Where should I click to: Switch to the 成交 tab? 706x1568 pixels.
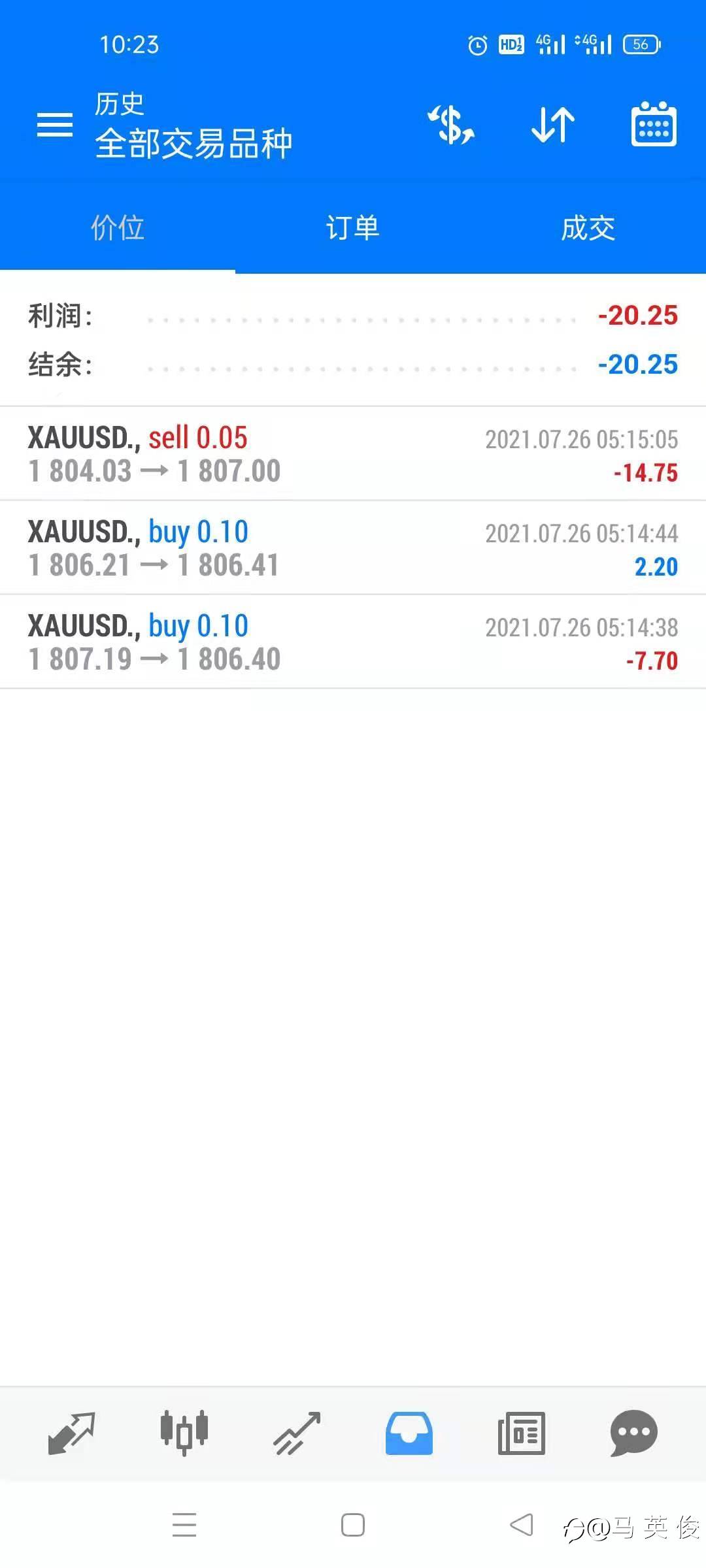tap(588, 228)
